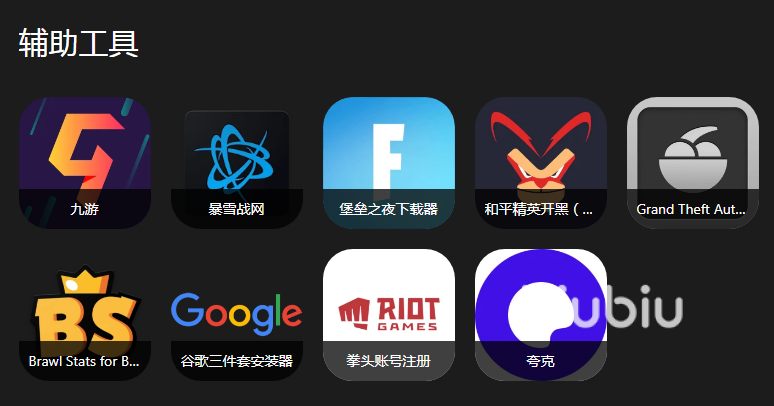
Task: Open the 九游 app tile
Action: (x=85, y=162)
